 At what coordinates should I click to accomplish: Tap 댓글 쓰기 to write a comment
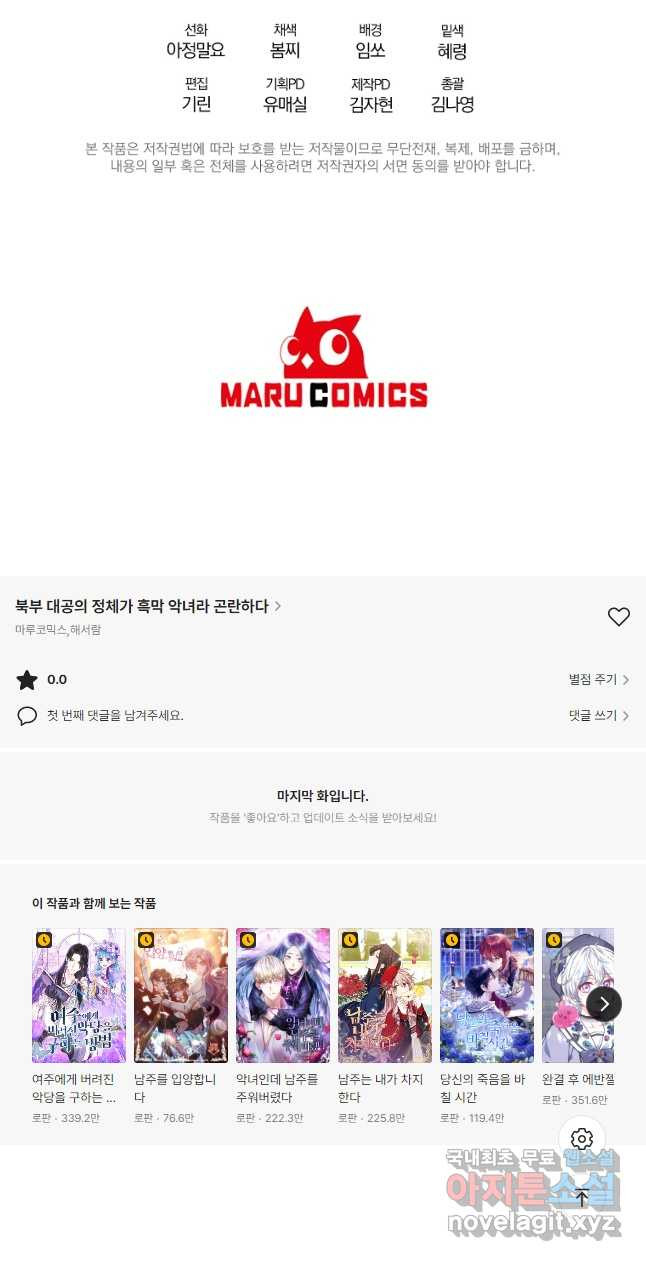point(598,716)
